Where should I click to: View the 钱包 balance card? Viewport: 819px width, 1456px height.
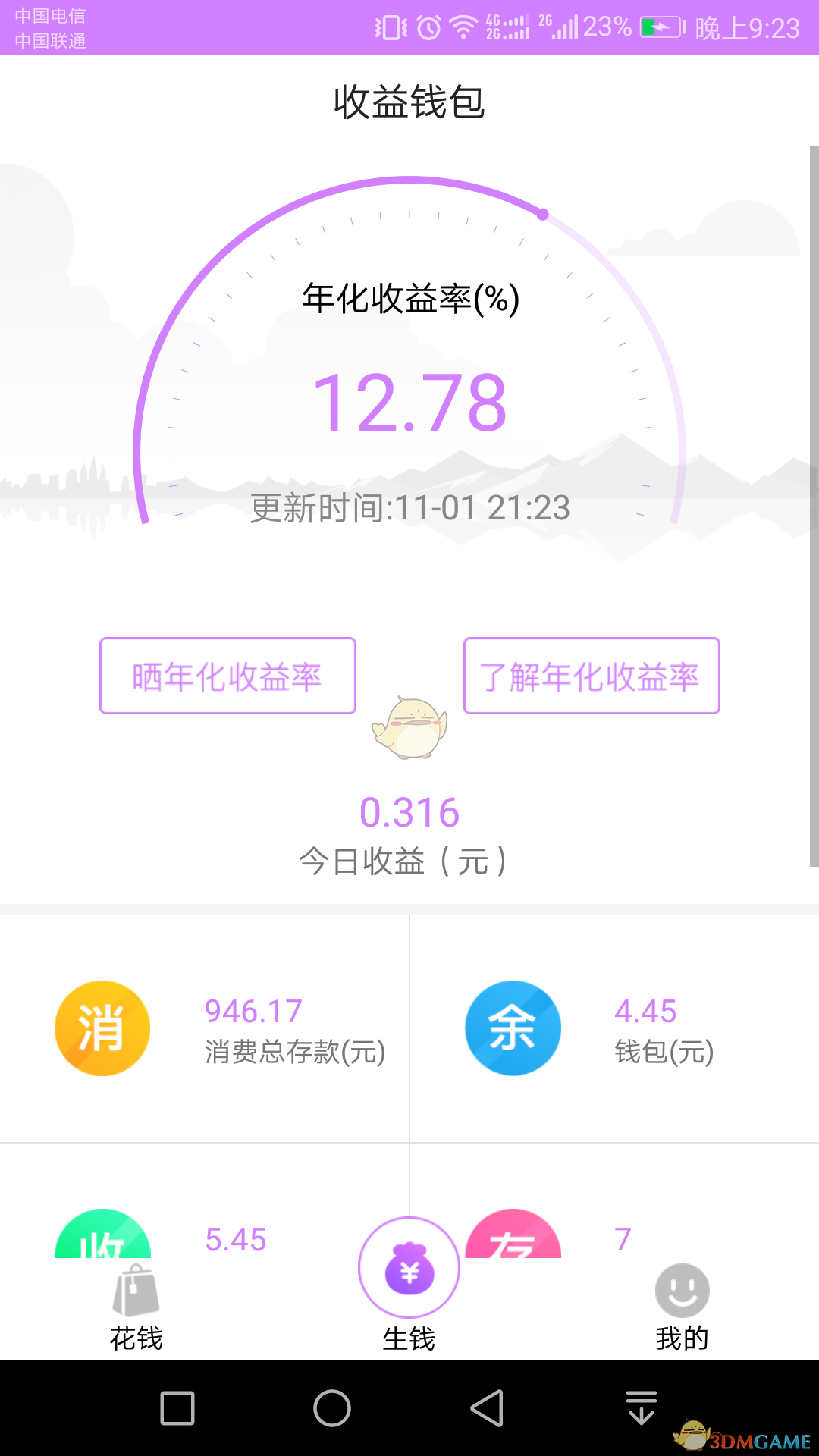click(614, 1029)
